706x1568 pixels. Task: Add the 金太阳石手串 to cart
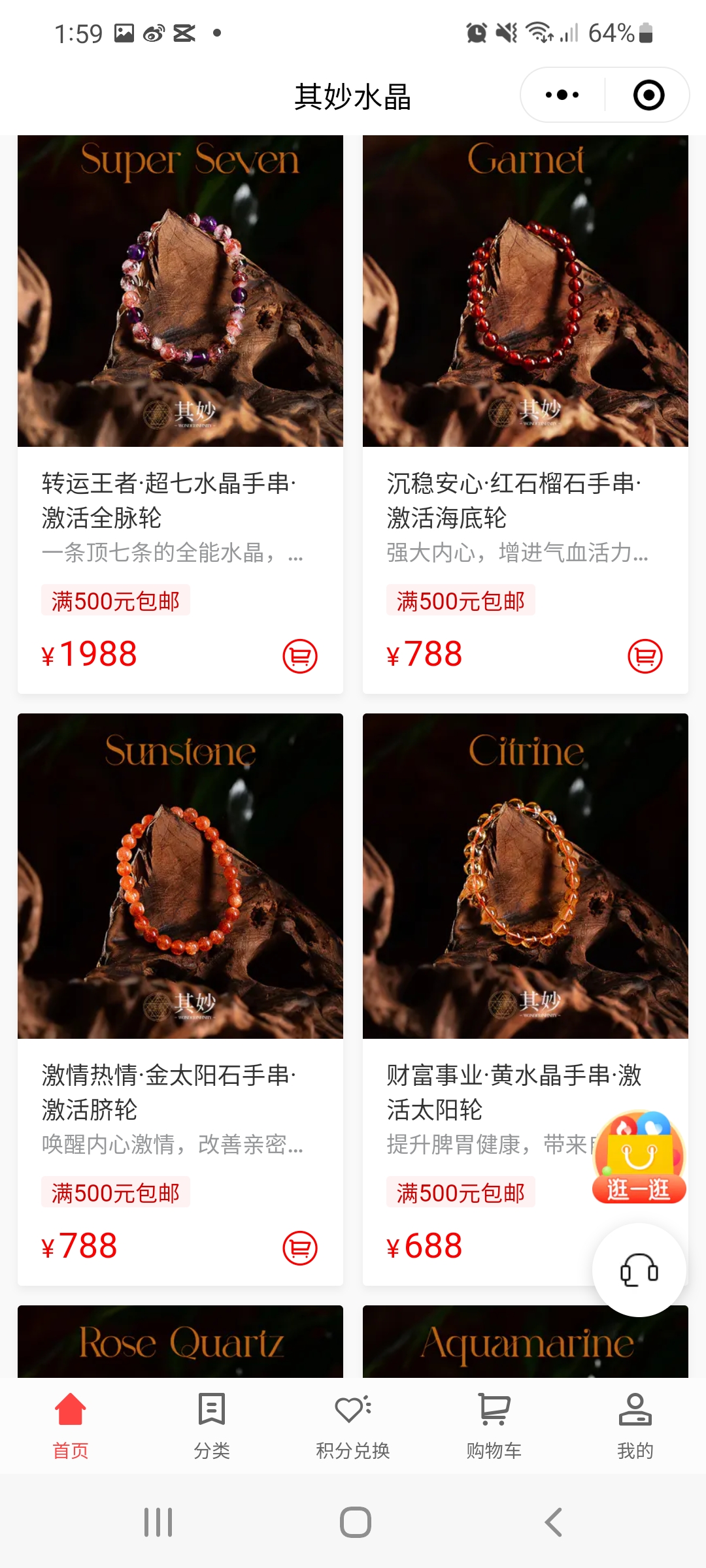[x=300, y=1248]
